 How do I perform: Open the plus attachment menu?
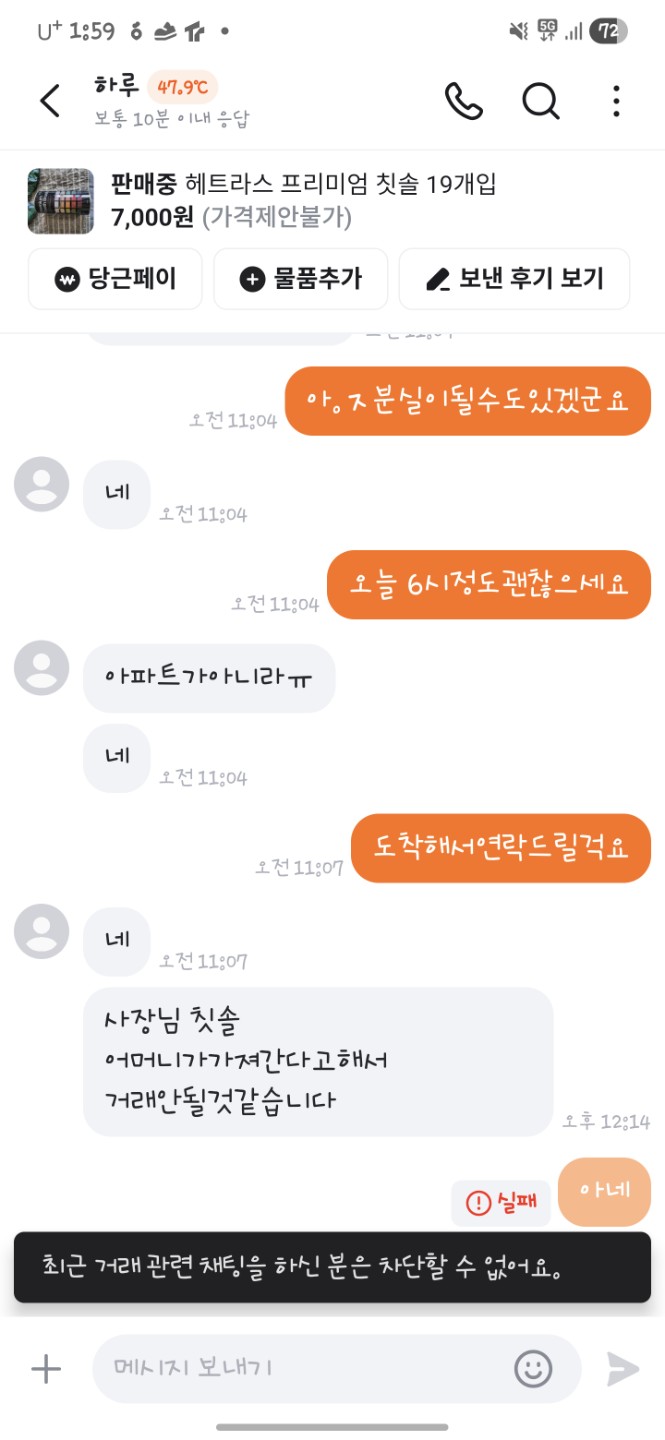(x=46, y=1369)
